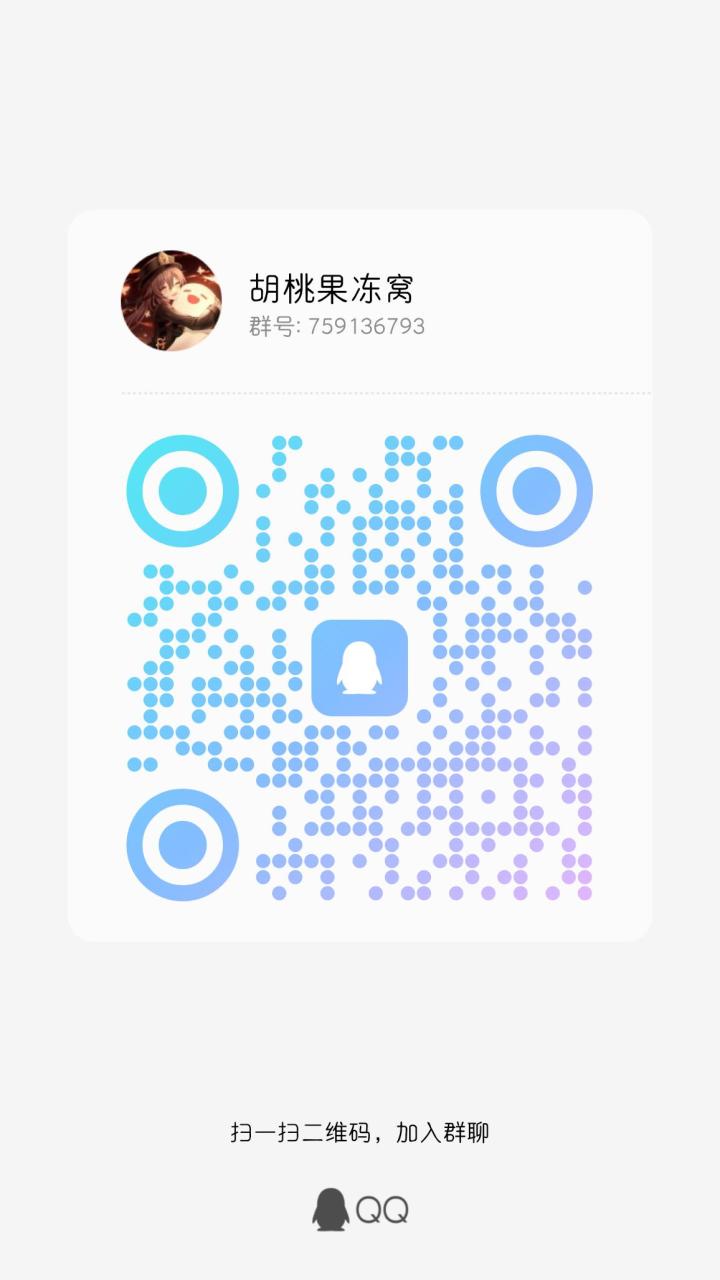The image size is (720, 1280).
Task: Click the gray background outside the card
Action: pyautogui.click(x=360, y=100)
